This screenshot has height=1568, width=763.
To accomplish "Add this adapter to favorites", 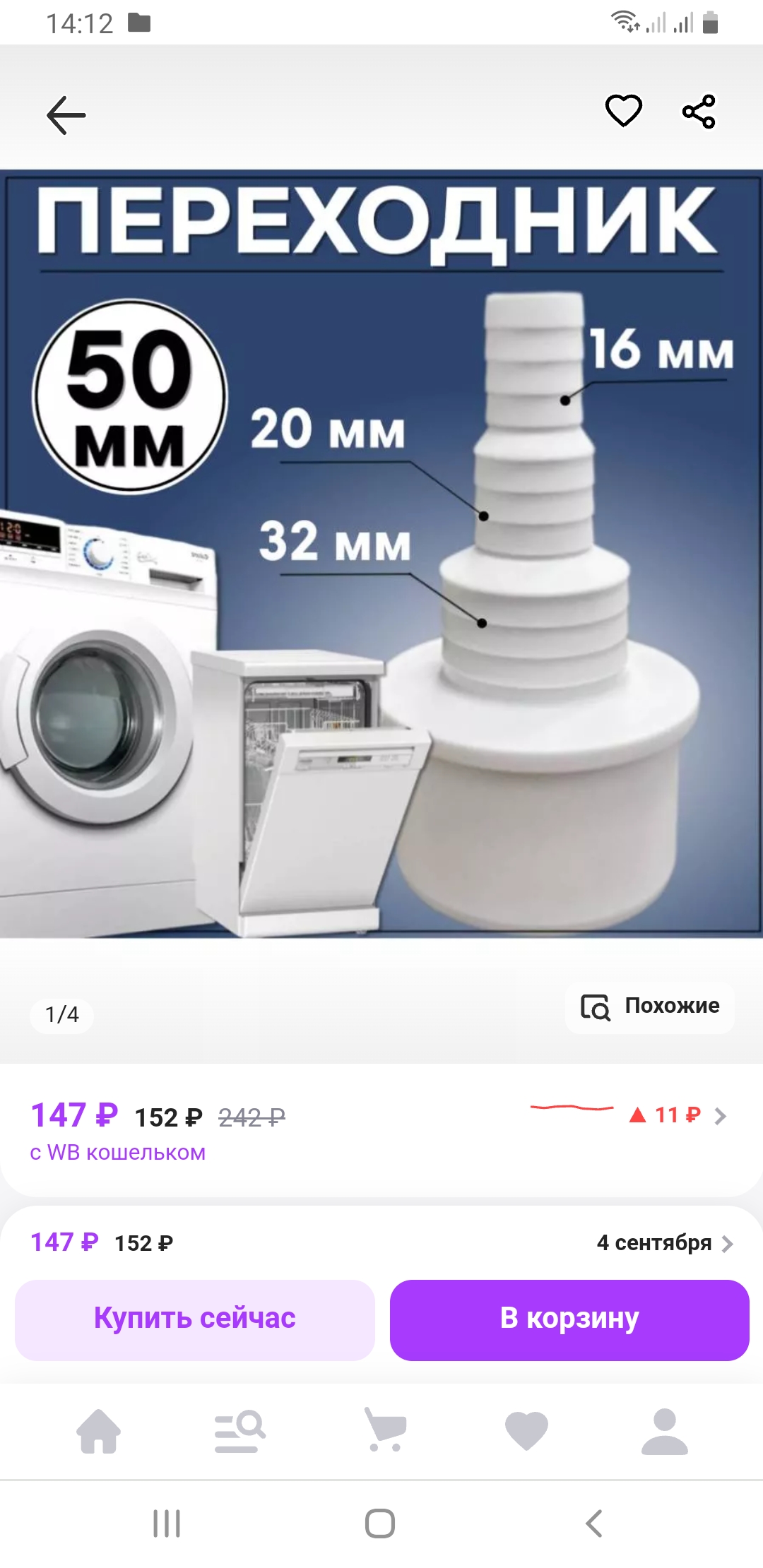I will click(x=623, y=111).
